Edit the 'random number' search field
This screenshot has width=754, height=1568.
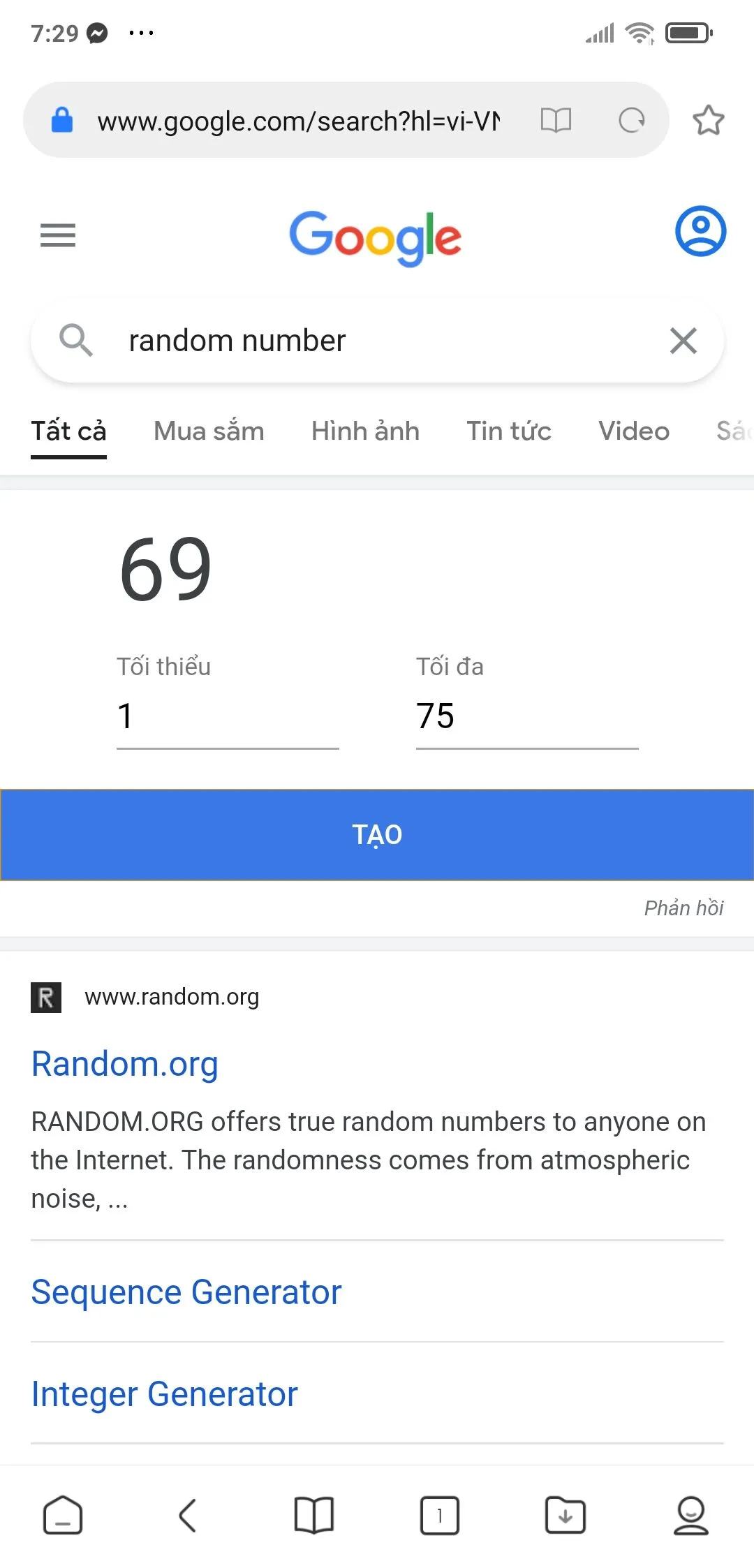(377, 341)
